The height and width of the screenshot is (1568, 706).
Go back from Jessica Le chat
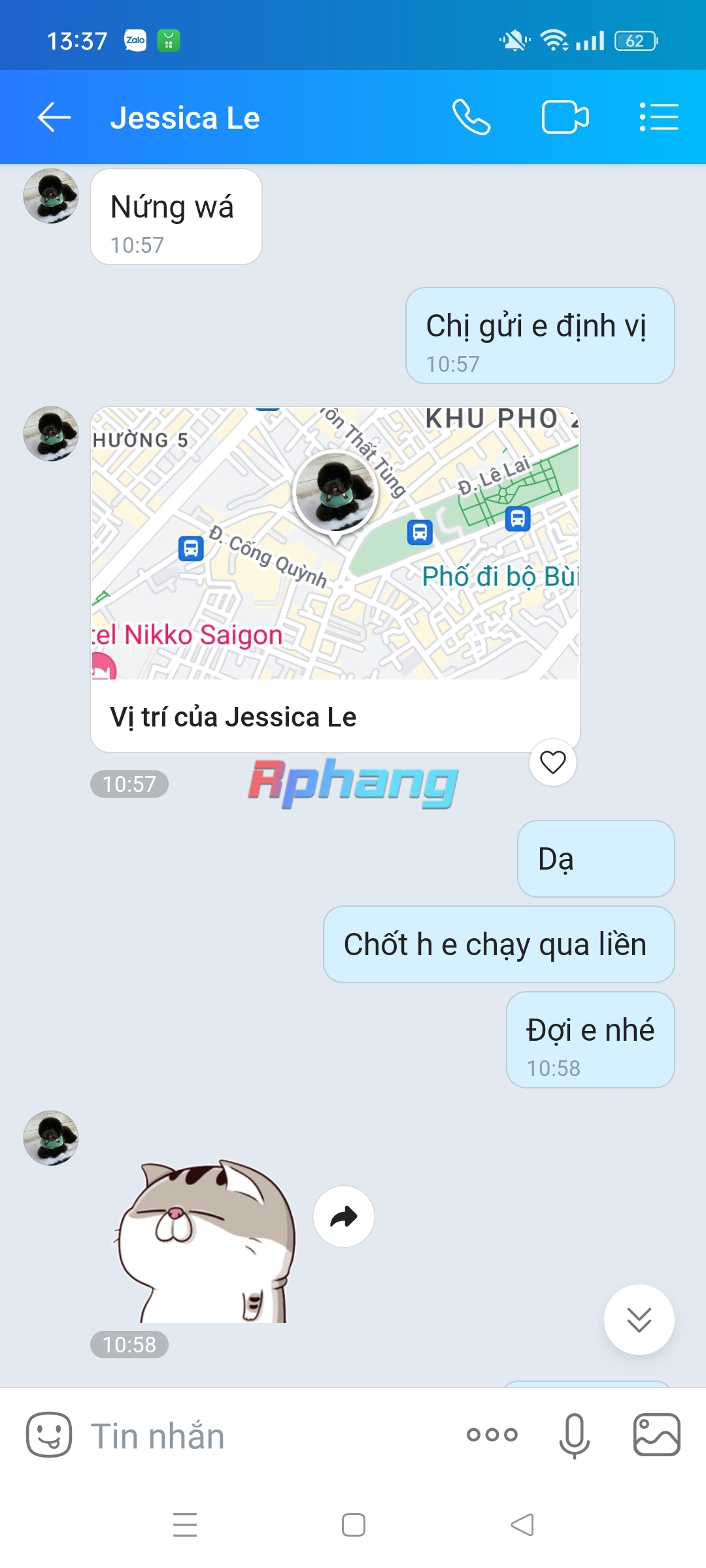pyautogui.click(x=54, y=118)
